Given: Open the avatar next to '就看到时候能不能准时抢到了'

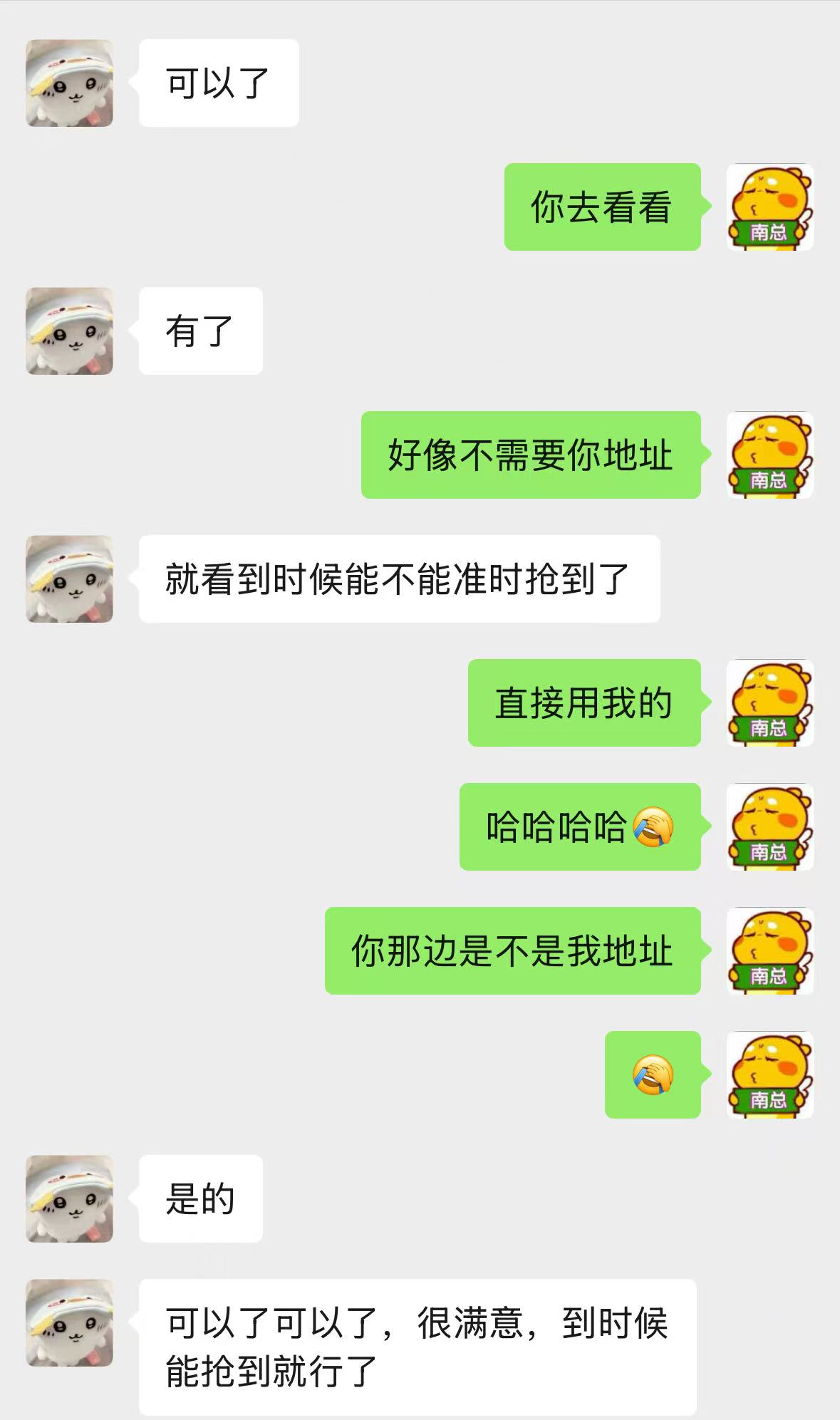Looking at the screenshot, I should [x=69, y=579].
